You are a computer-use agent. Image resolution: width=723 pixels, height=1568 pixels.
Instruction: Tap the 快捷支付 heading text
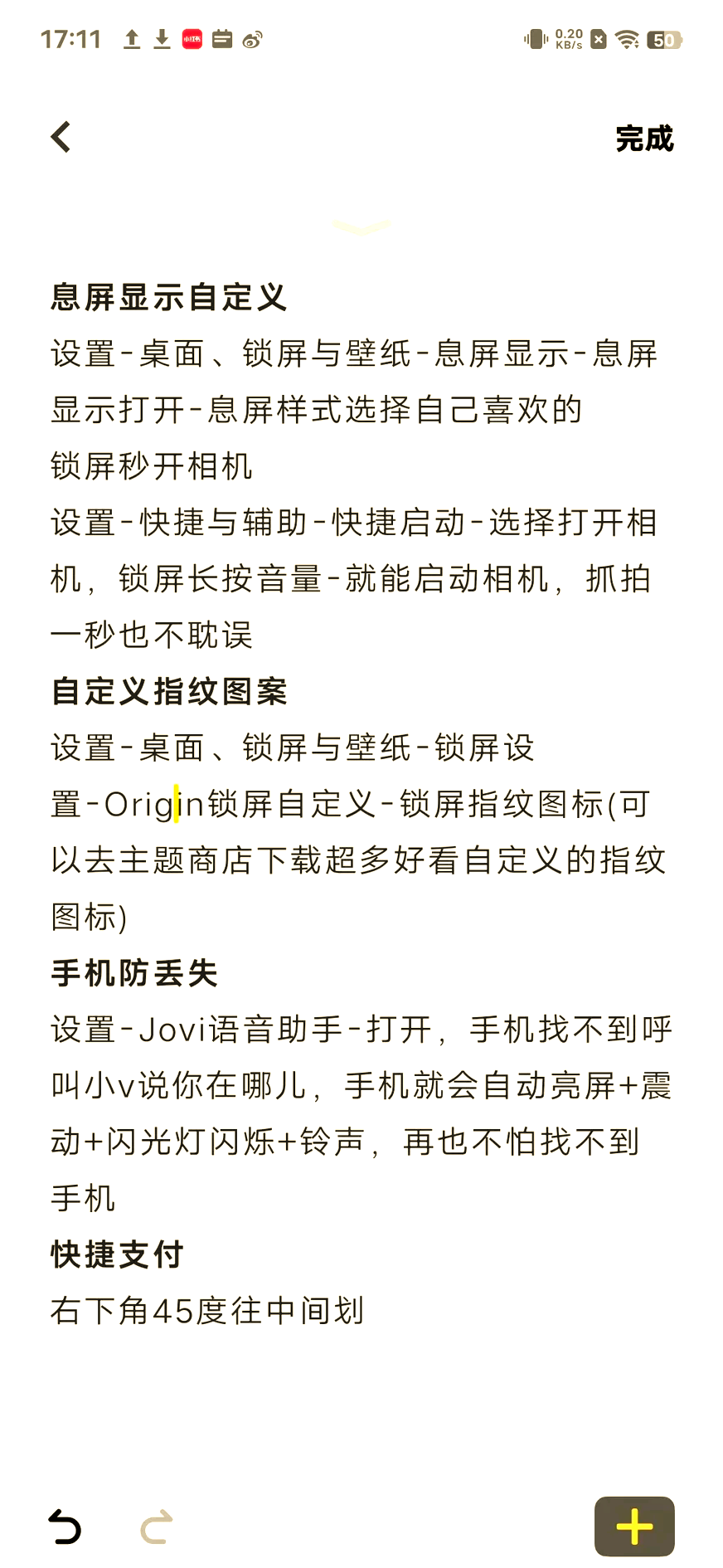point(116,1255)
